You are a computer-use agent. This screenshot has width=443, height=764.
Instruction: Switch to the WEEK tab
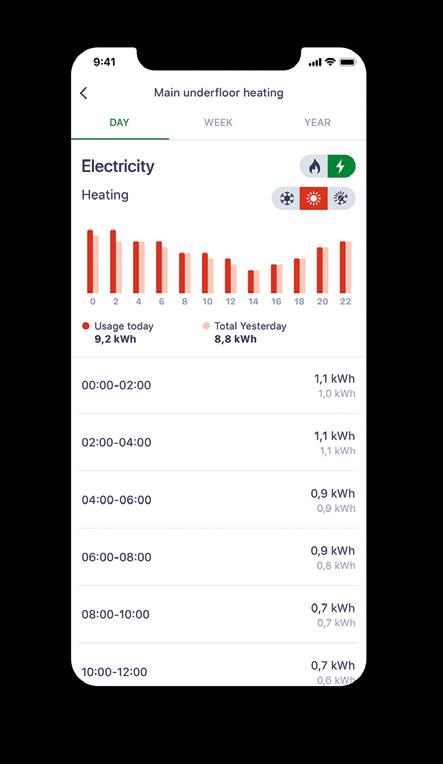218,123
